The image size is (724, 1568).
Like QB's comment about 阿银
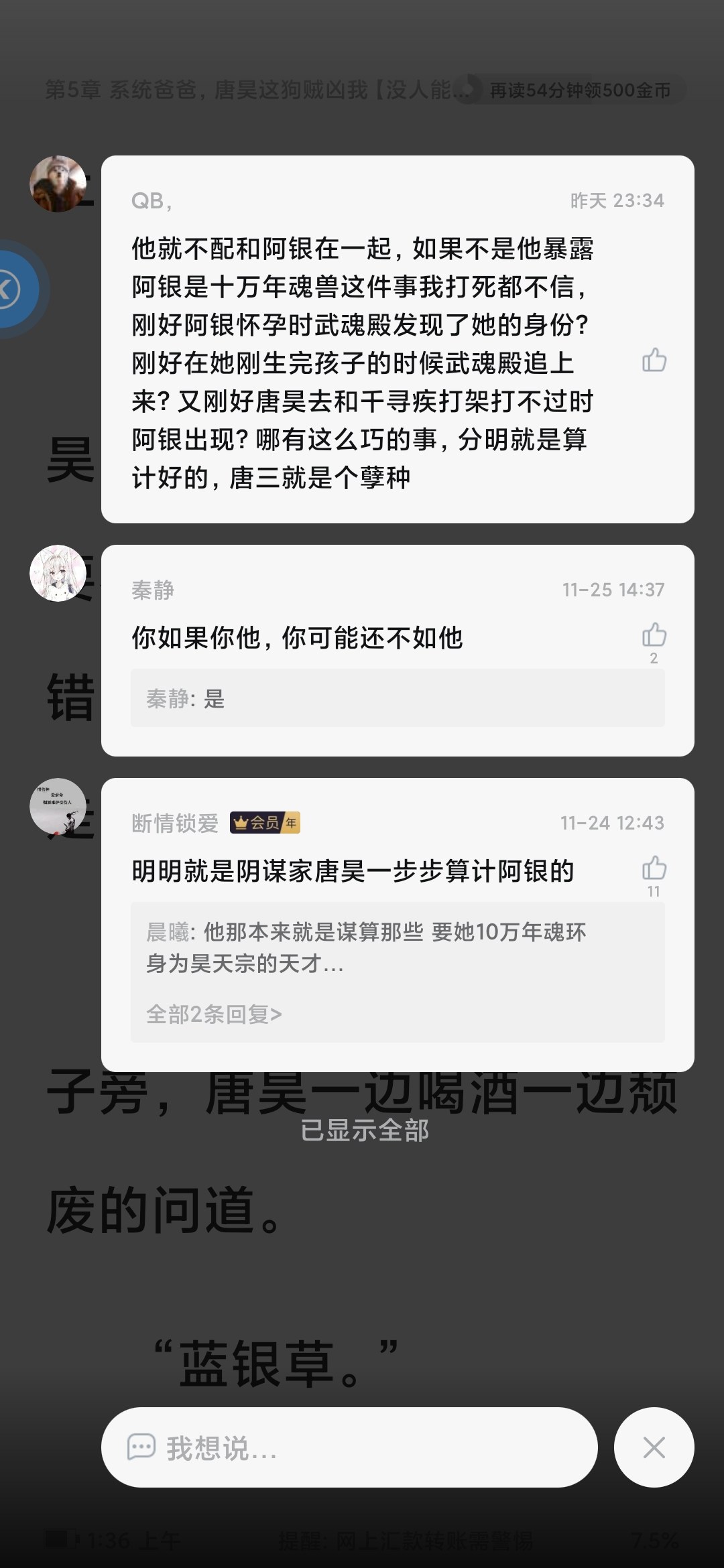(654, 361)
